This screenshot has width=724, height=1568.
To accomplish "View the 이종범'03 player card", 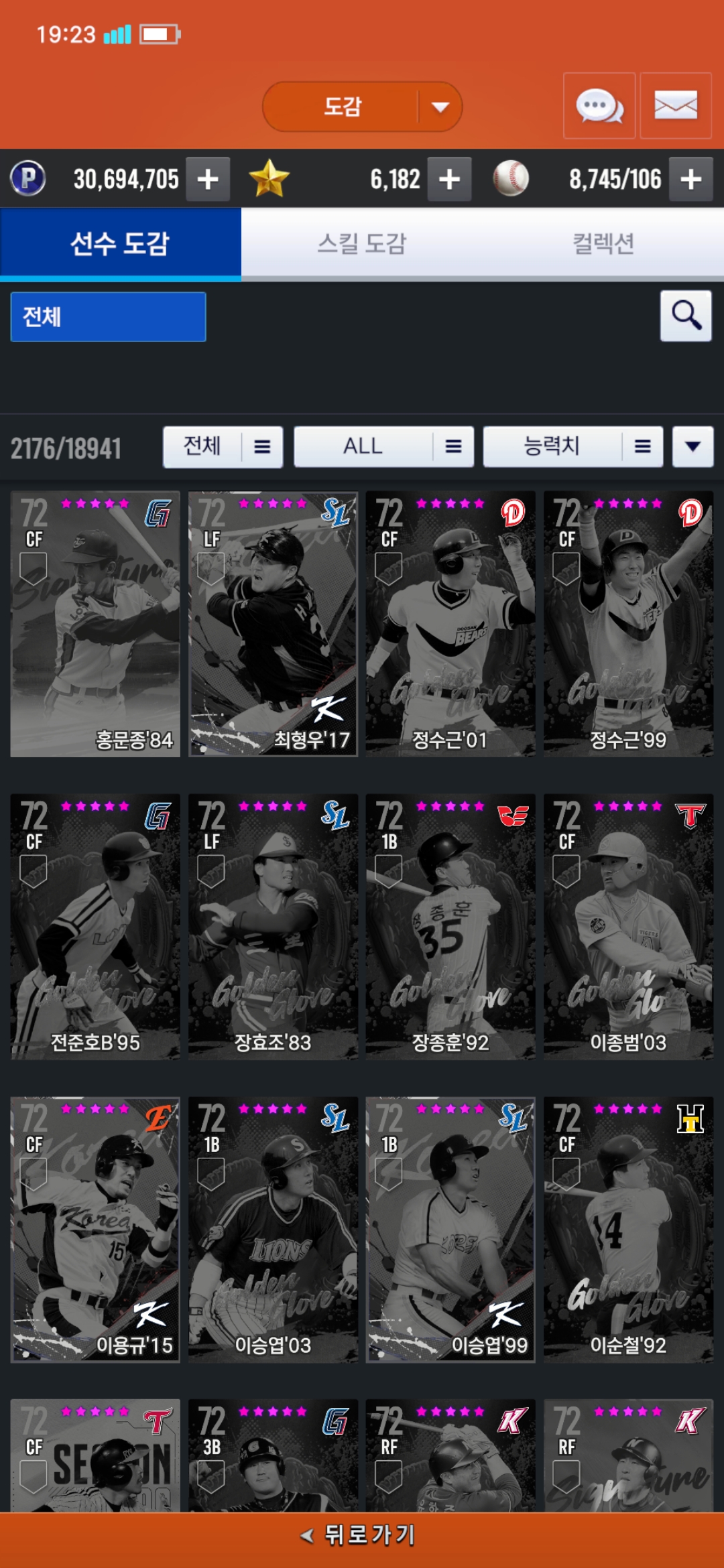I will coord(628,927).
